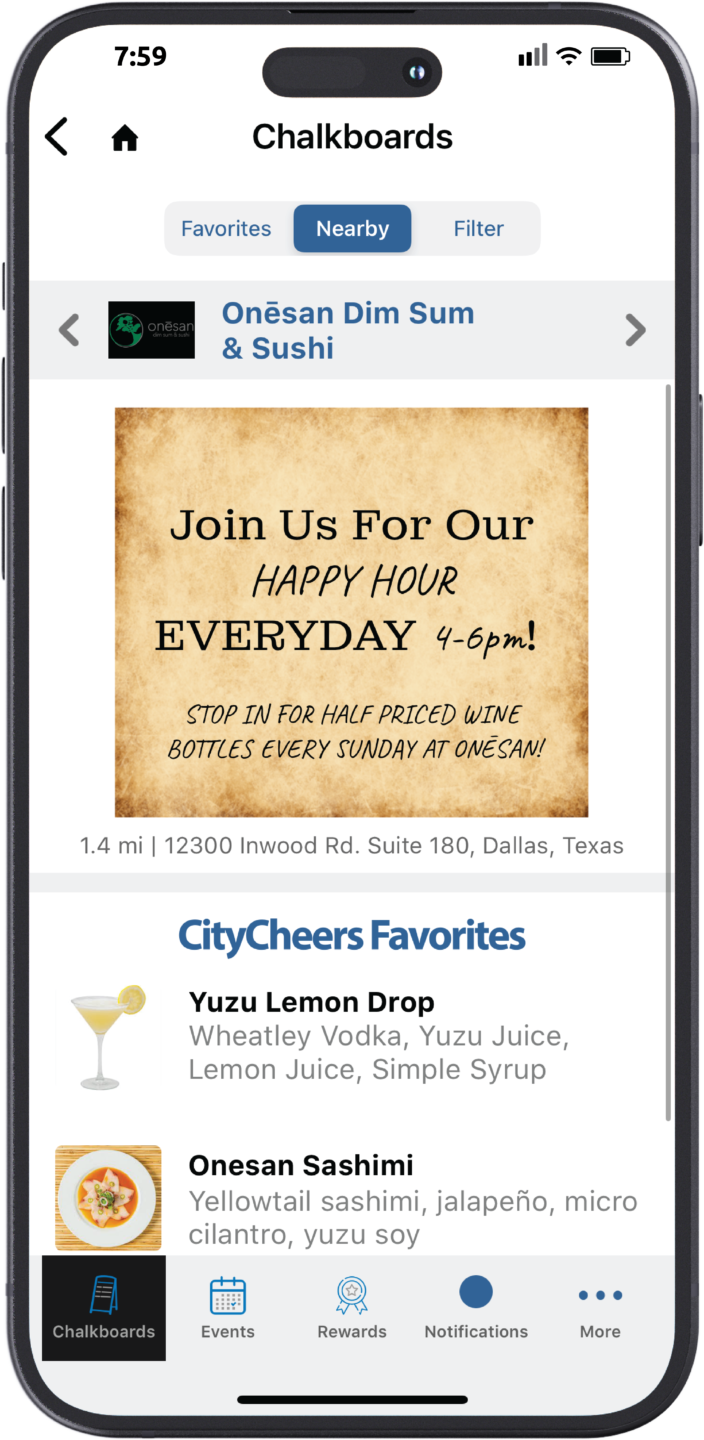Open Onēsan Dim Sum & Sushi page
This screenshot has width=704, height=1440.
[x=347, y=330]
